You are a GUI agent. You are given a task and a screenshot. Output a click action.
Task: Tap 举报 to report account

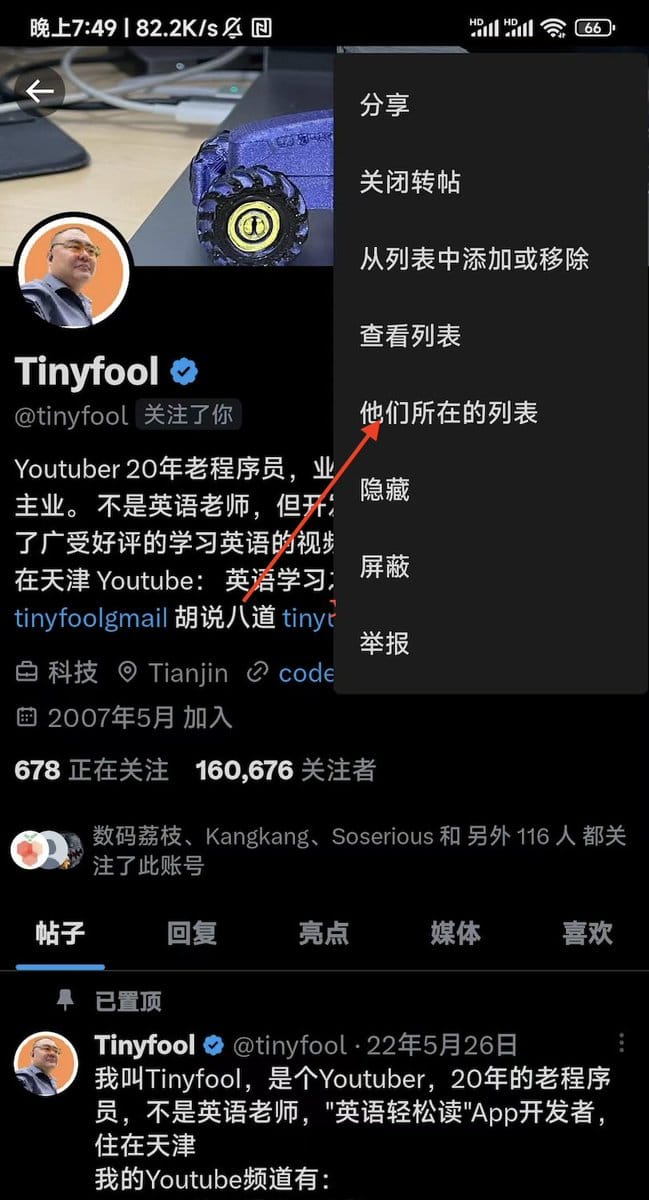[x=385, y=643]
